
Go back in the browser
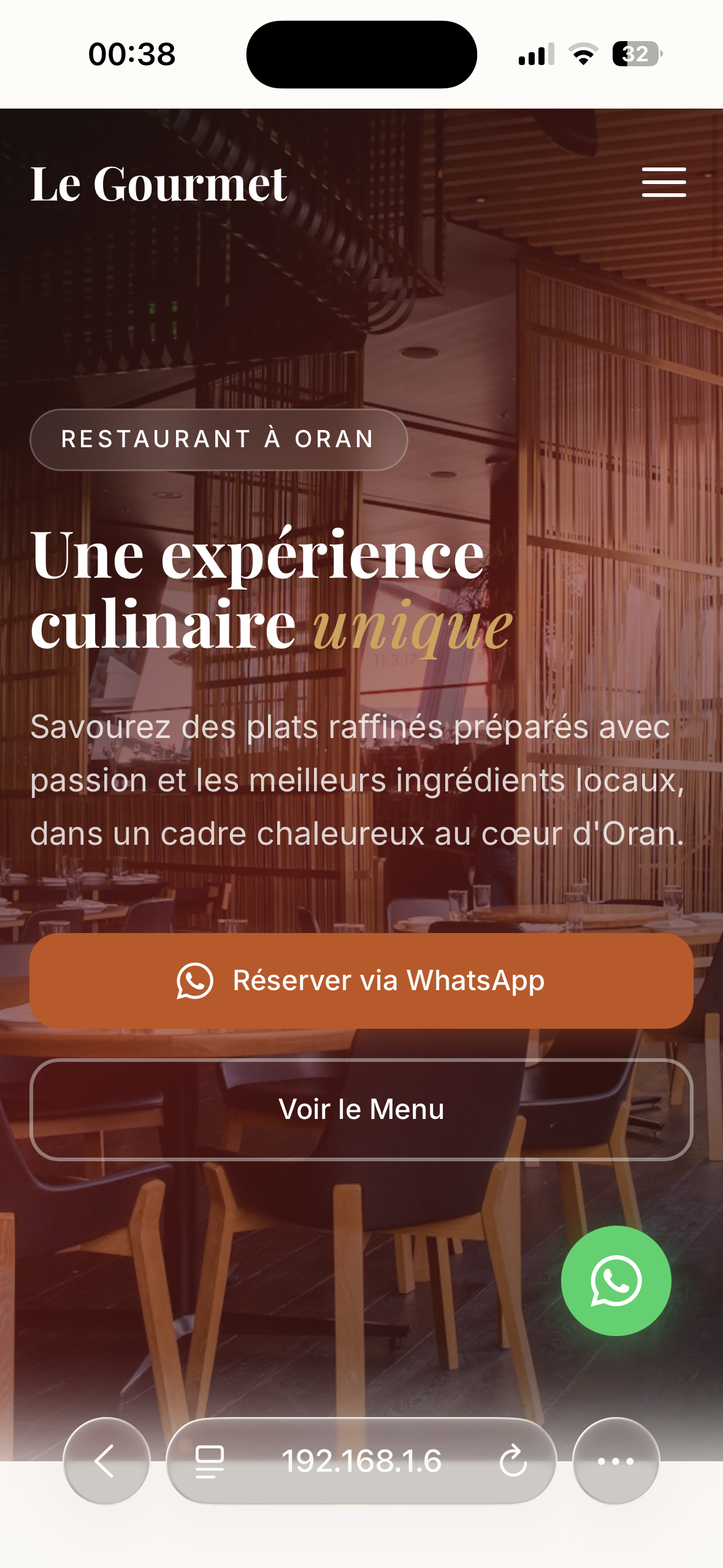(x=106, y=1461)
